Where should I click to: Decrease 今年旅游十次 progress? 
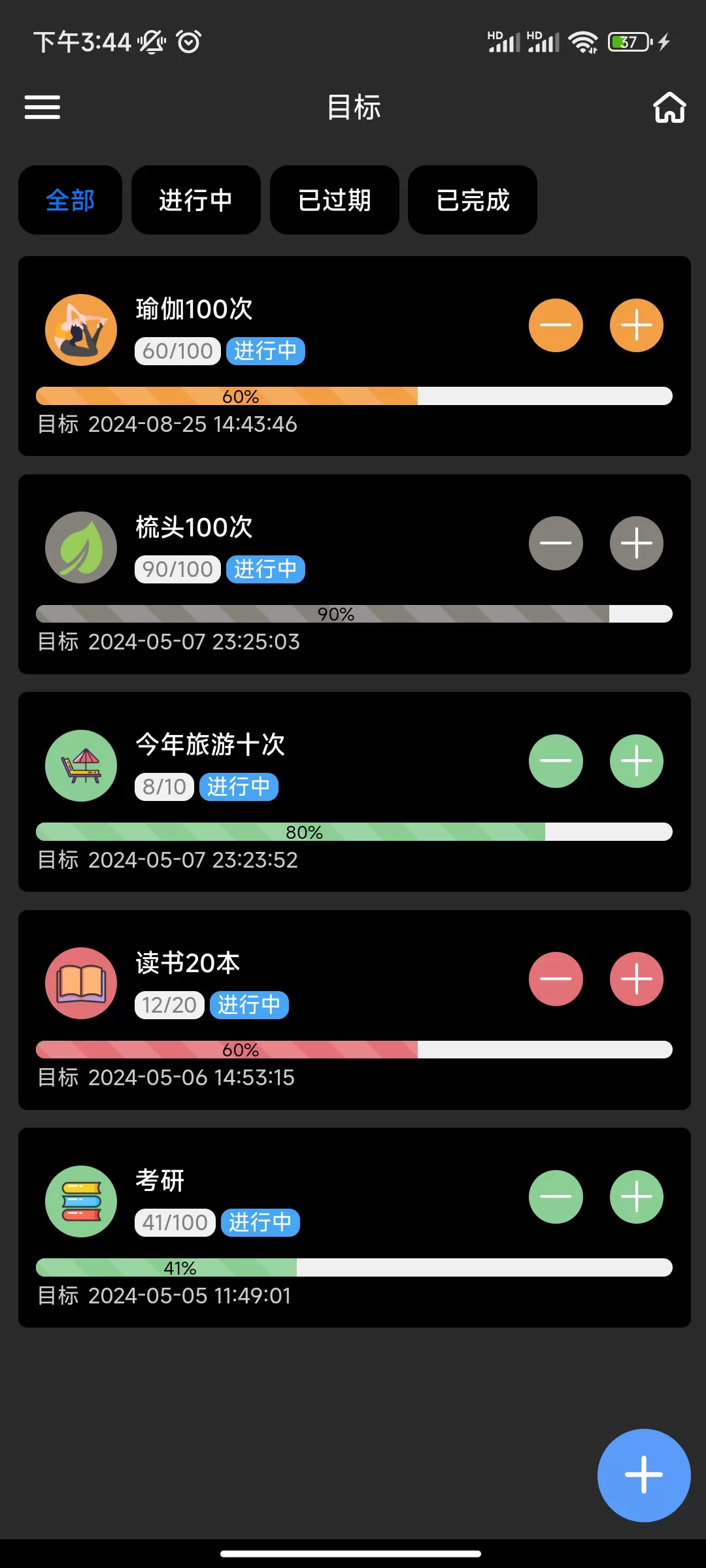click(x=556, y=761)
